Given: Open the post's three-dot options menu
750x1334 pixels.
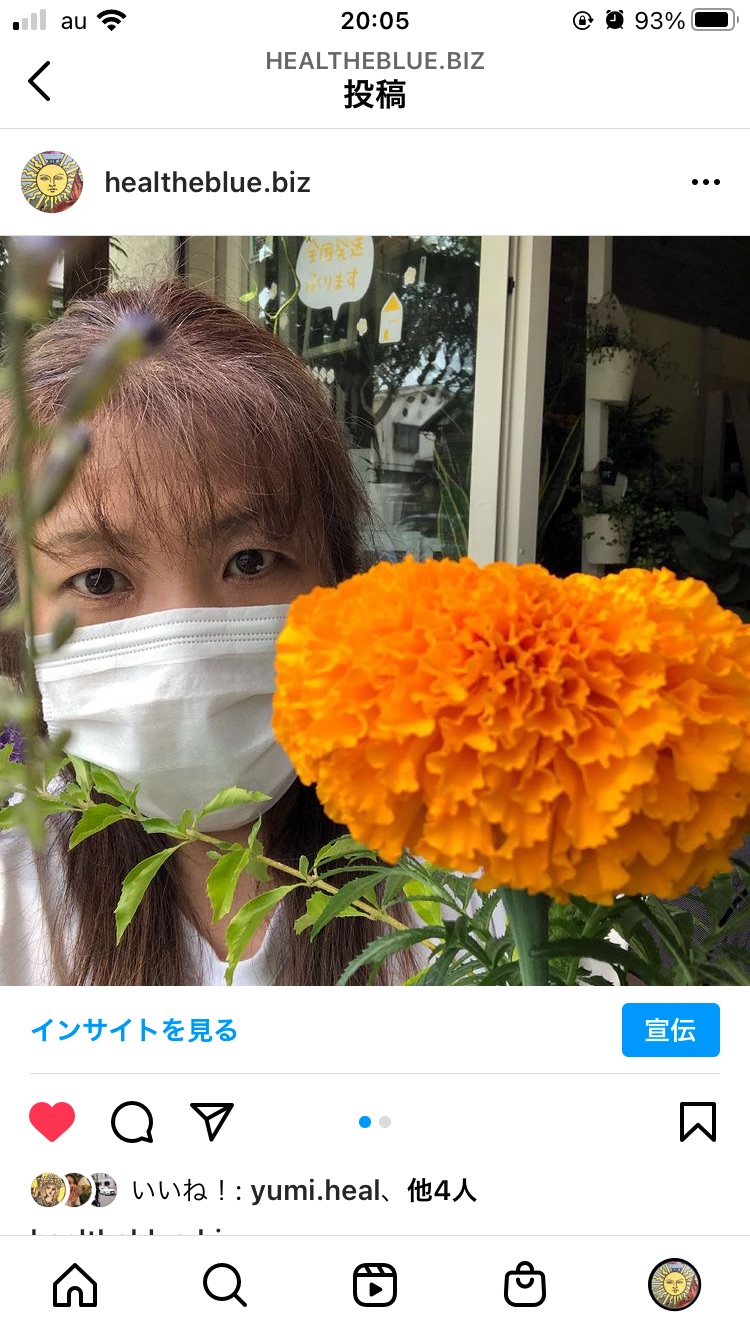Looking at the screenshot, I should click(705, 182).
